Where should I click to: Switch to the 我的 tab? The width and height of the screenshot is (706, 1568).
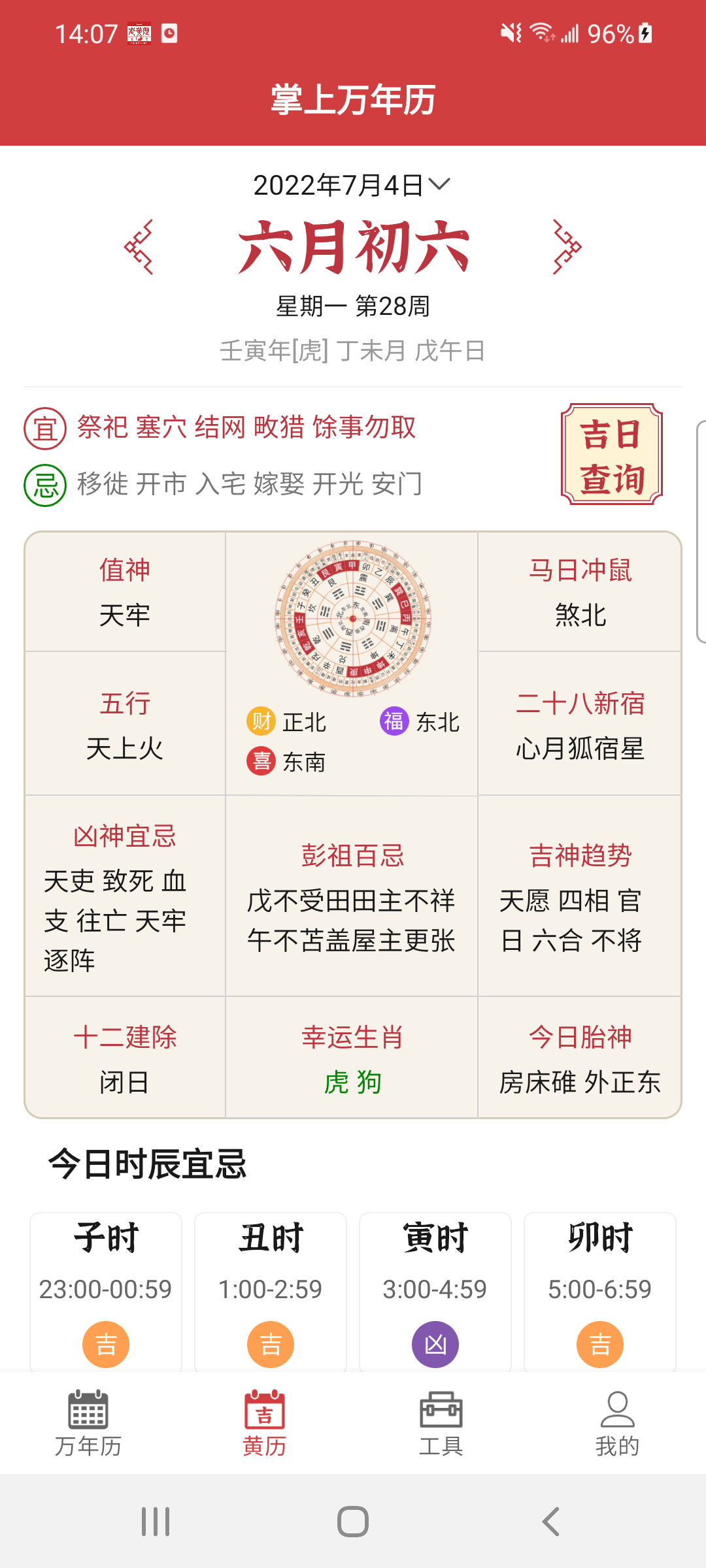pyautogui.click(x=617, y=1423)
